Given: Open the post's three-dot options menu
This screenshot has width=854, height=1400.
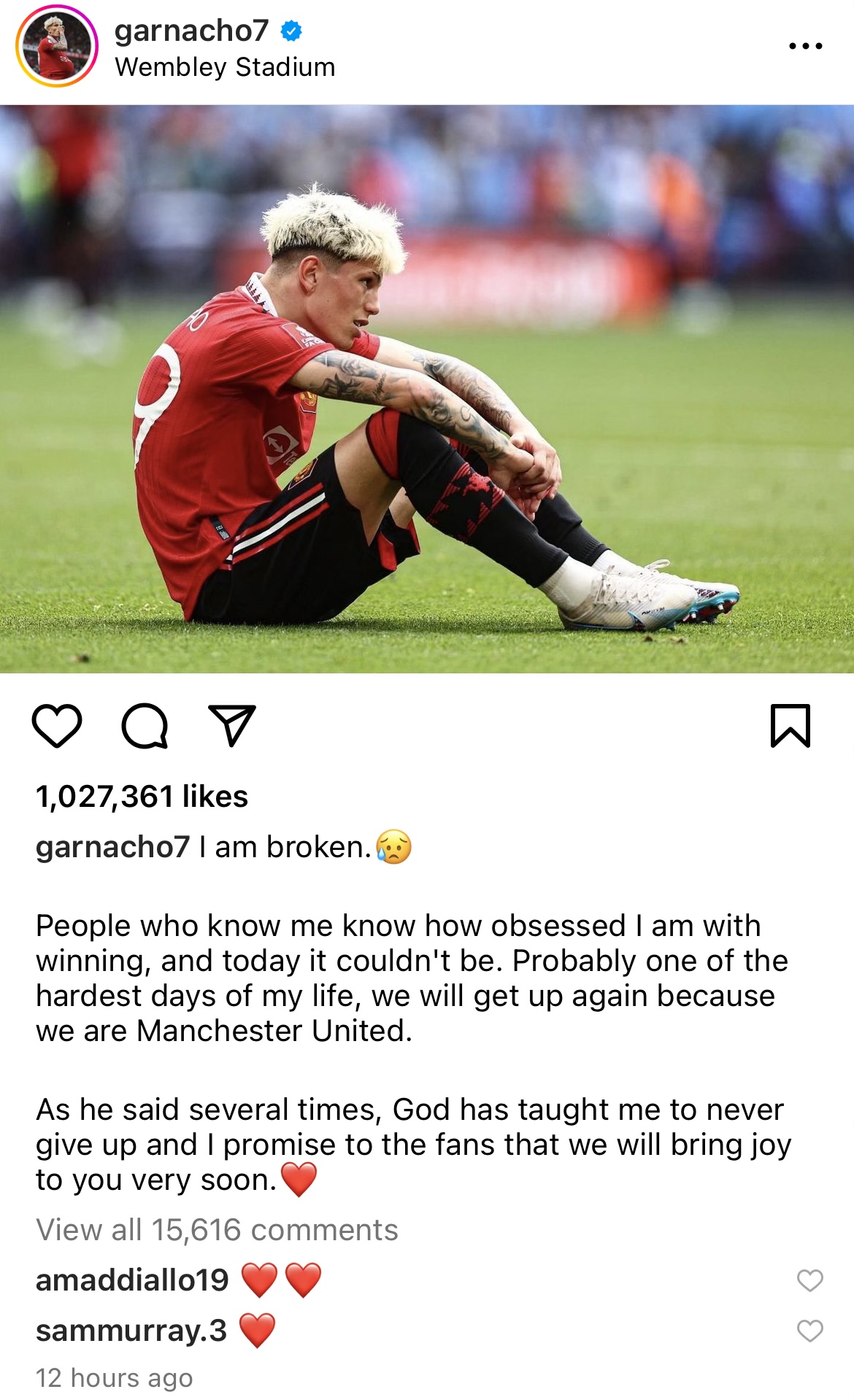Looking at the screenshot, I should pyautogui.click(x=805, y=46).
